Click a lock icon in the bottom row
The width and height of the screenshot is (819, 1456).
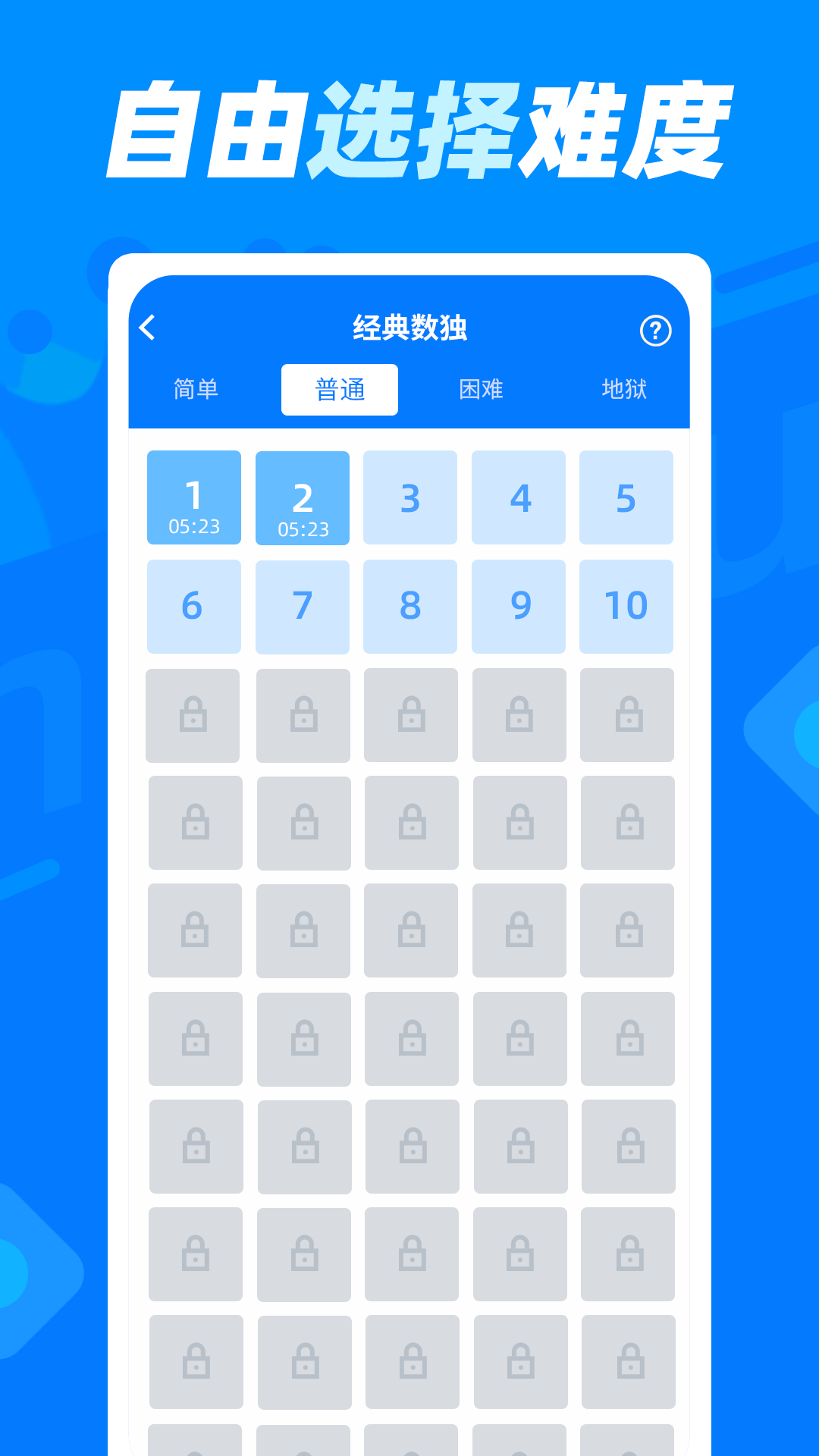tap(410, 1363)
